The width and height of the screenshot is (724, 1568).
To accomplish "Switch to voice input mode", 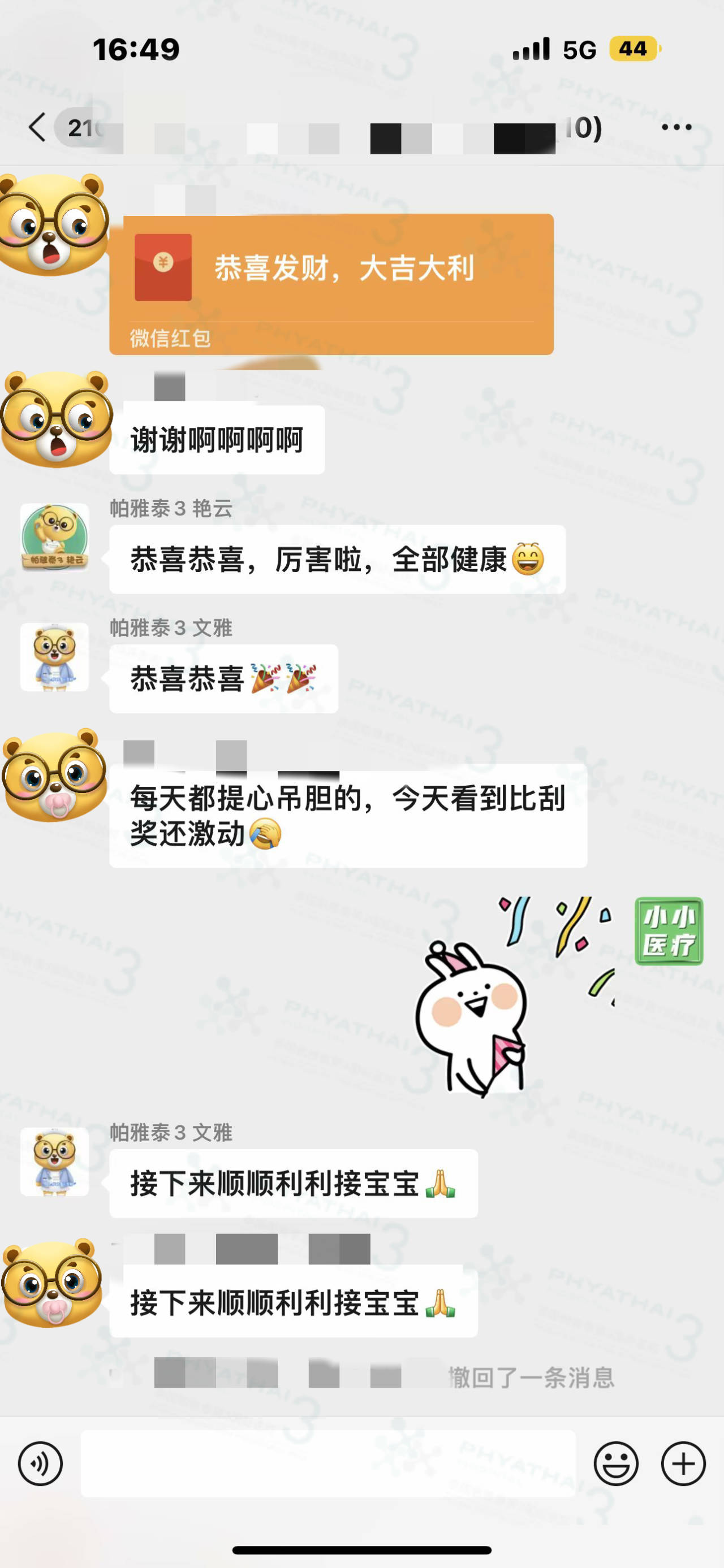I will click(x=40, y=1464).
